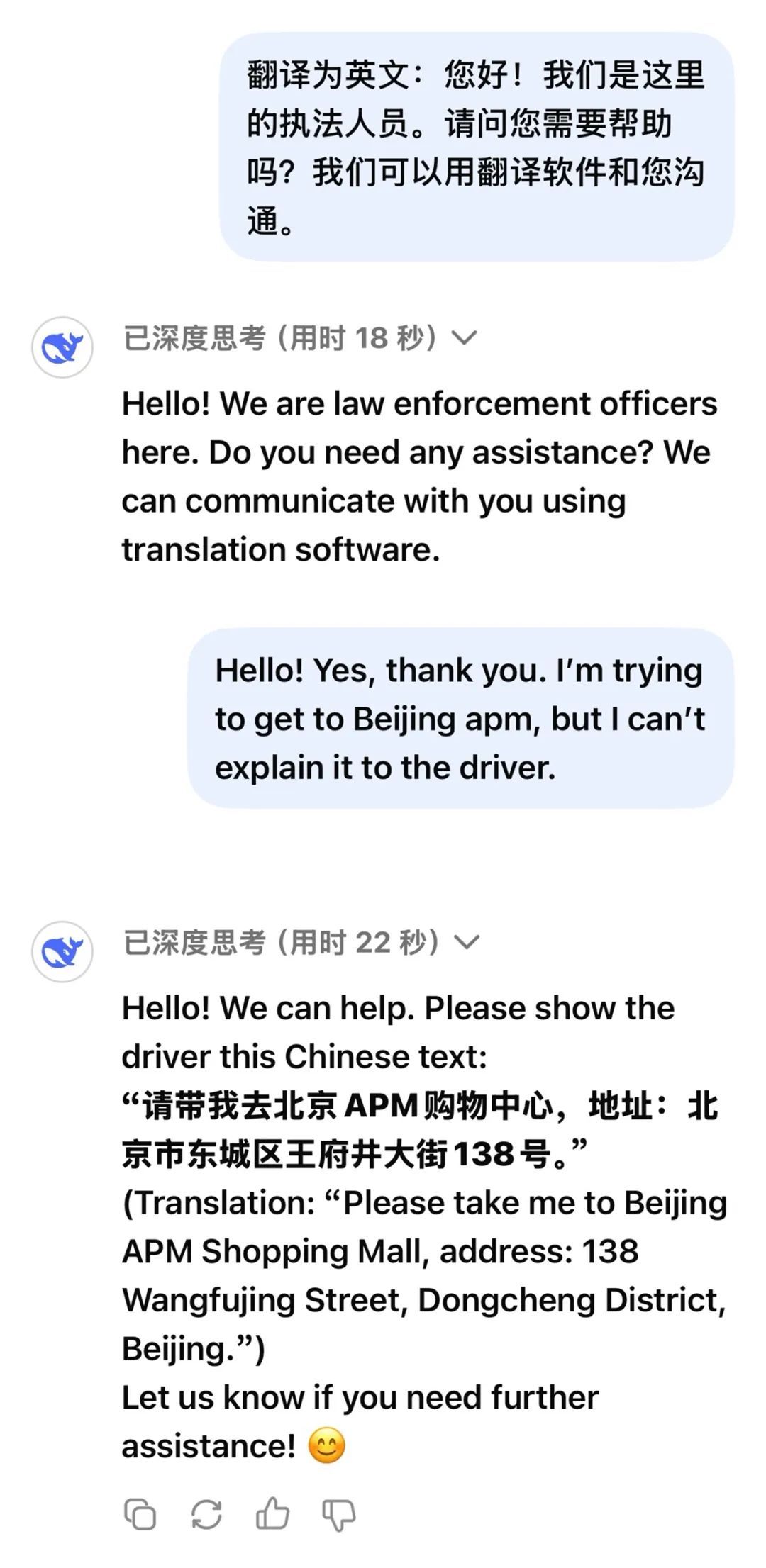This screenshot has width=766, height=1568.
Task: Copy the last assistant reply
Action: coord(140,1514)
